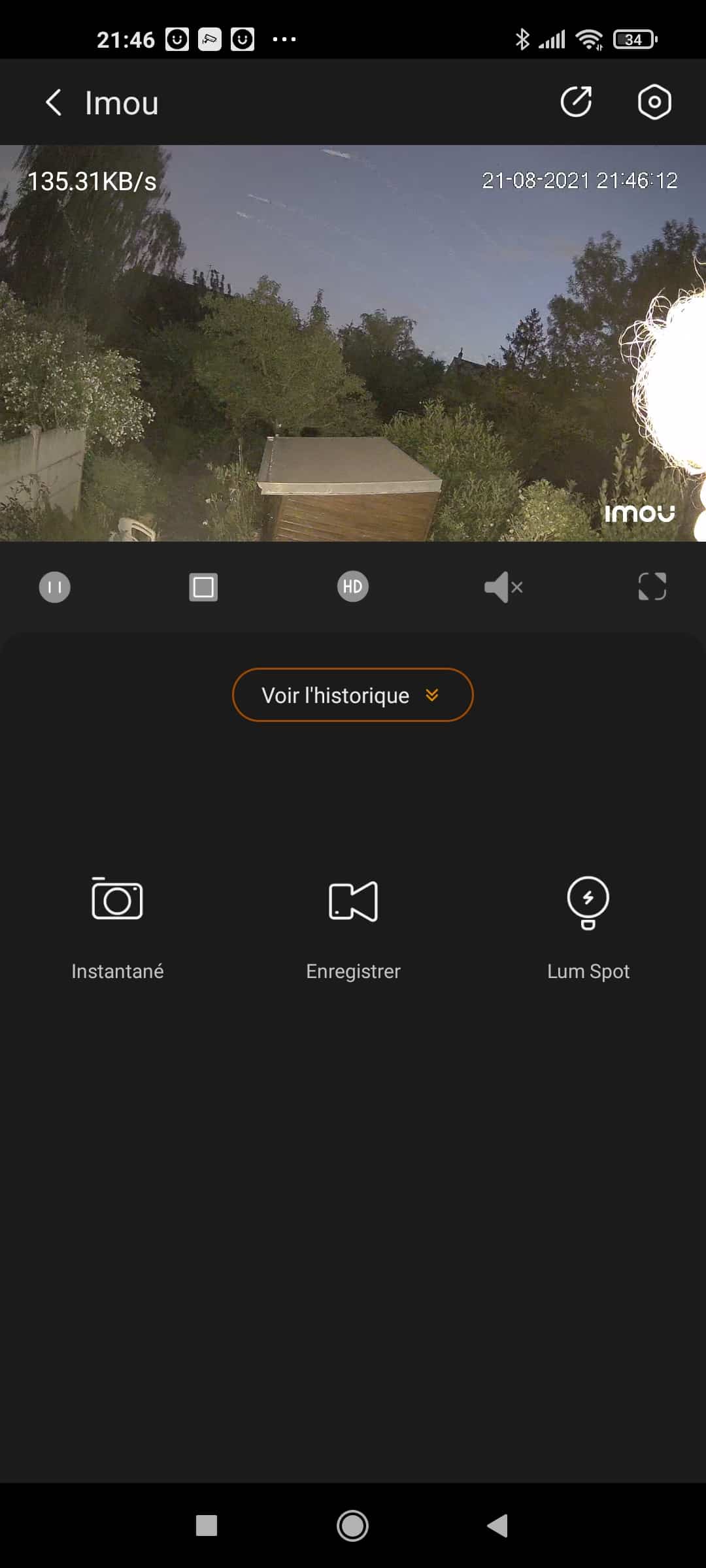Image resolution: width=706 pixels, height=1568 pixels.
Task: Expand Voir l'historique
Action: [353, 694]
